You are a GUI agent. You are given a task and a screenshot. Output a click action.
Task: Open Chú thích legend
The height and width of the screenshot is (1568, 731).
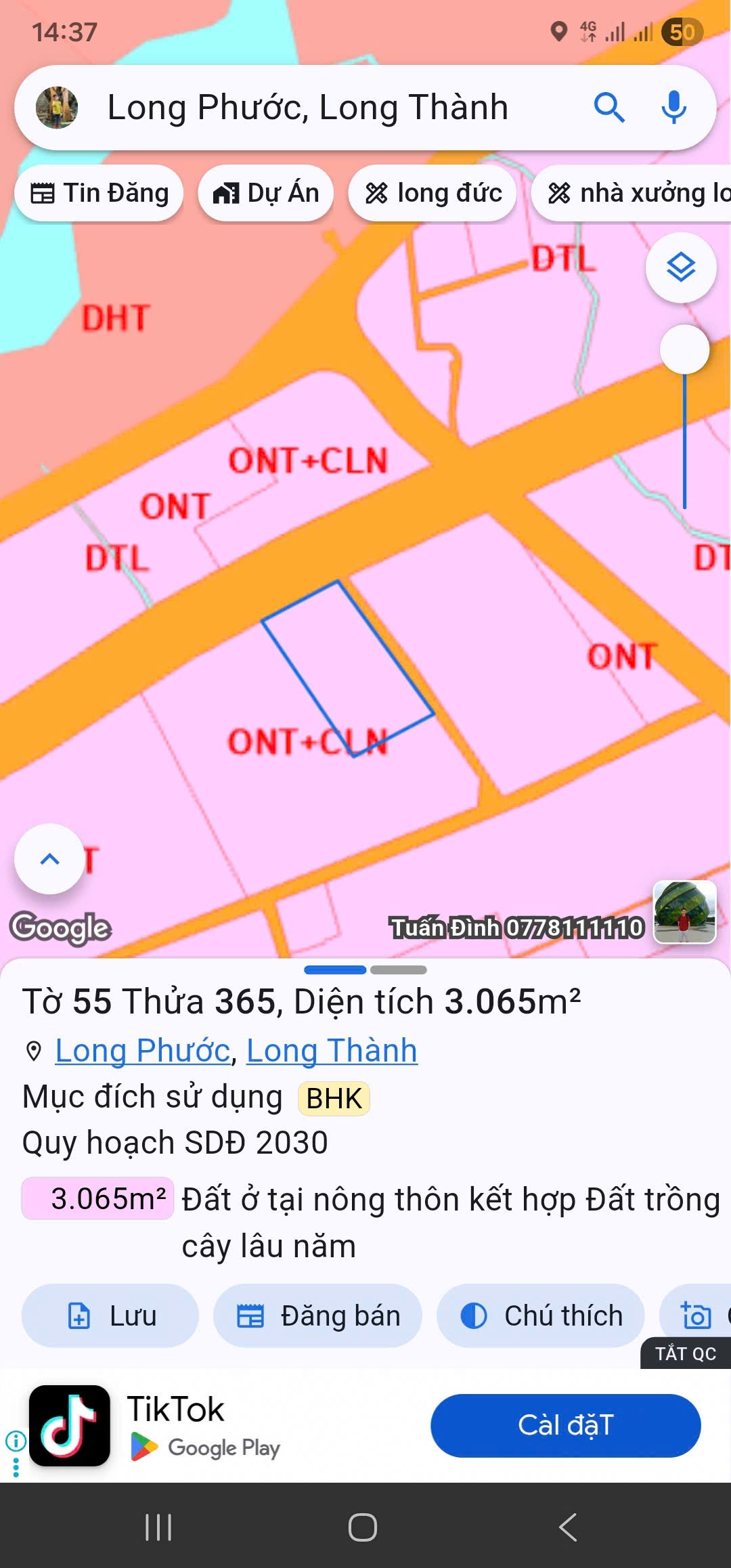pyautogui.click(x=540, y=1315)
